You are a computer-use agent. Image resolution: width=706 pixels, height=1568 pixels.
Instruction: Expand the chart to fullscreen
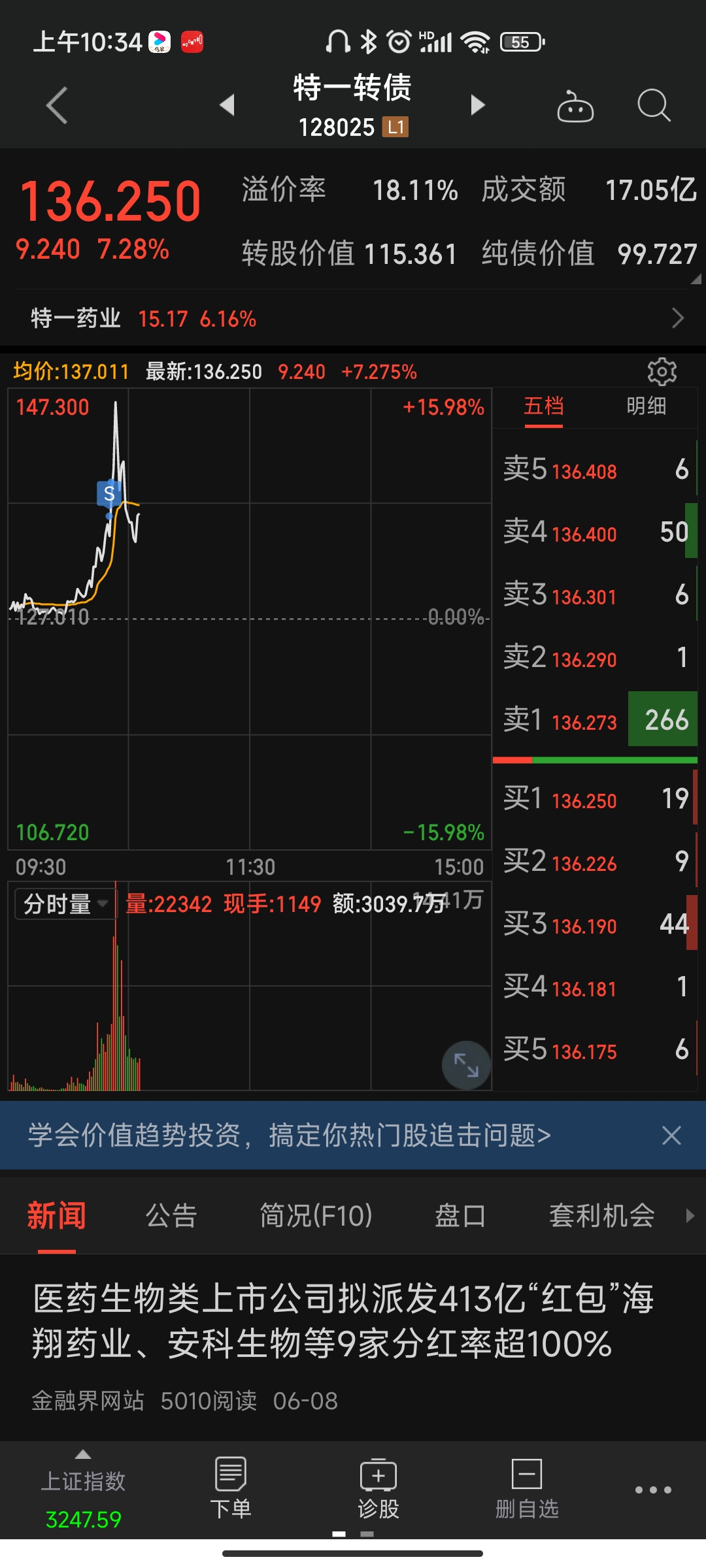pyautogui.click(x=466, y=1065)
